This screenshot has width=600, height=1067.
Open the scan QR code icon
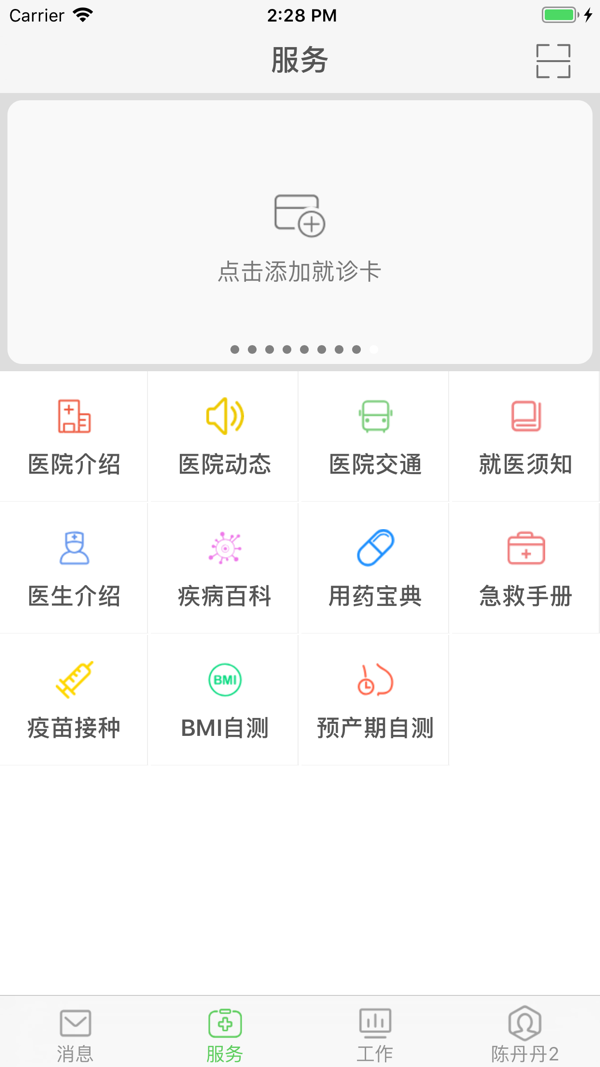point(552,61)
